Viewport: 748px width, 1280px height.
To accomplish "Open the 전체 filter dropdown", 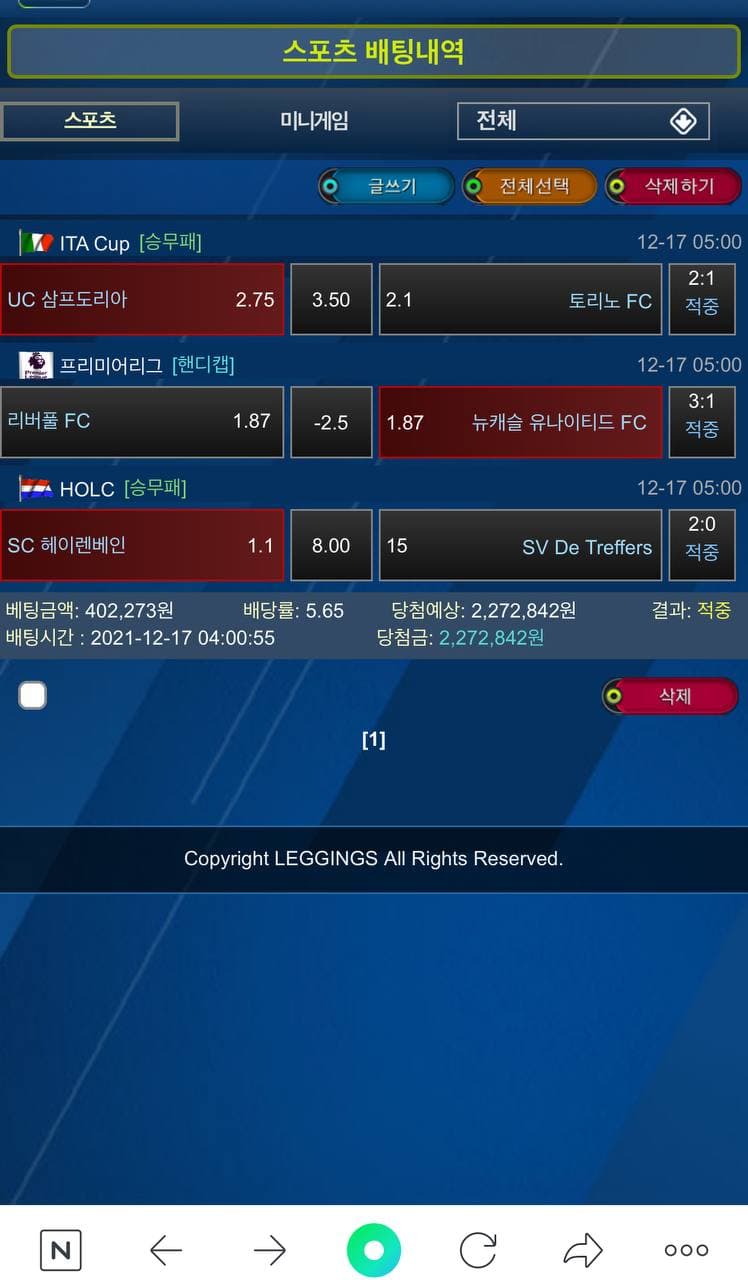I will click(583, 121).
